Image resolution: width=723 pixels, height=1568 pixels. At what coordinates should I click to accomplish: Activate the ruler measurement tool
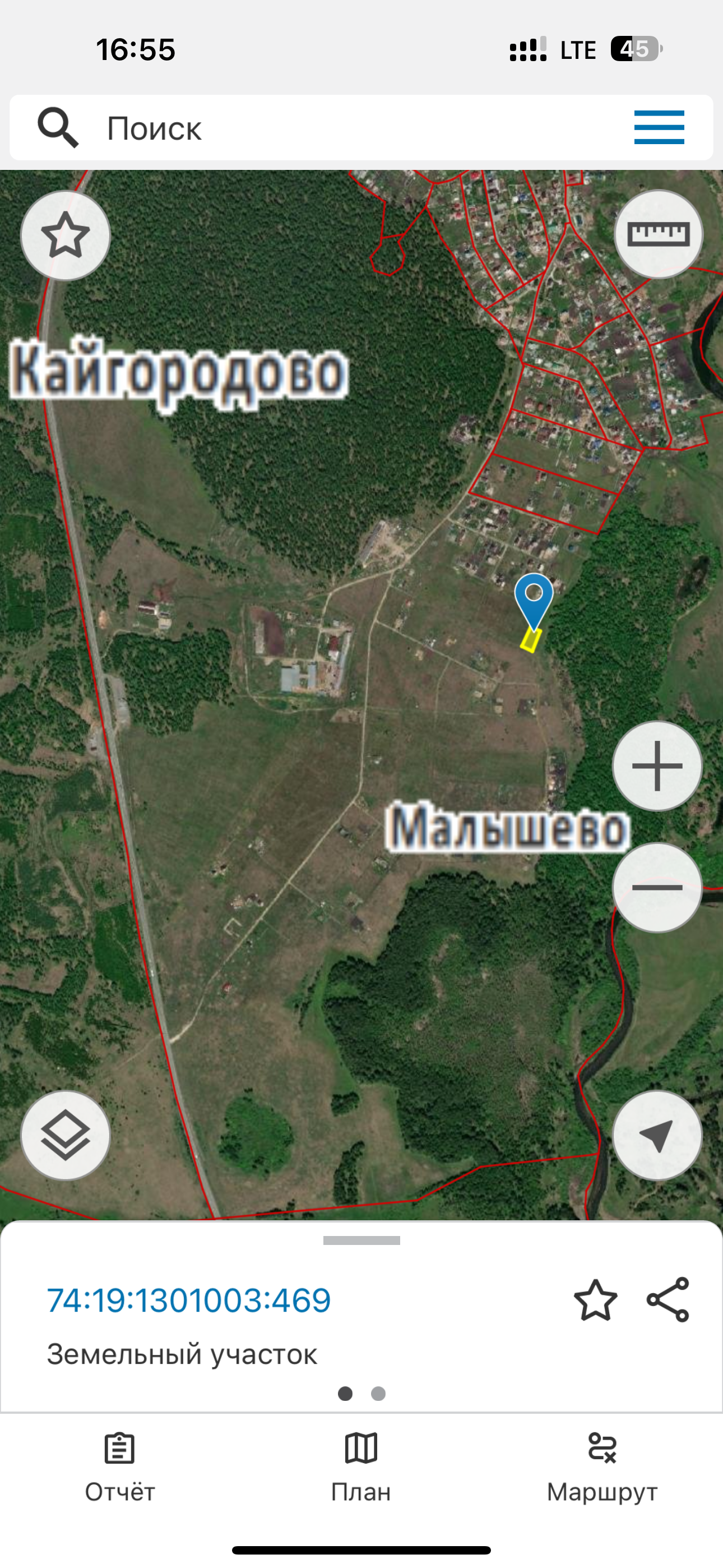pos(658,234)
